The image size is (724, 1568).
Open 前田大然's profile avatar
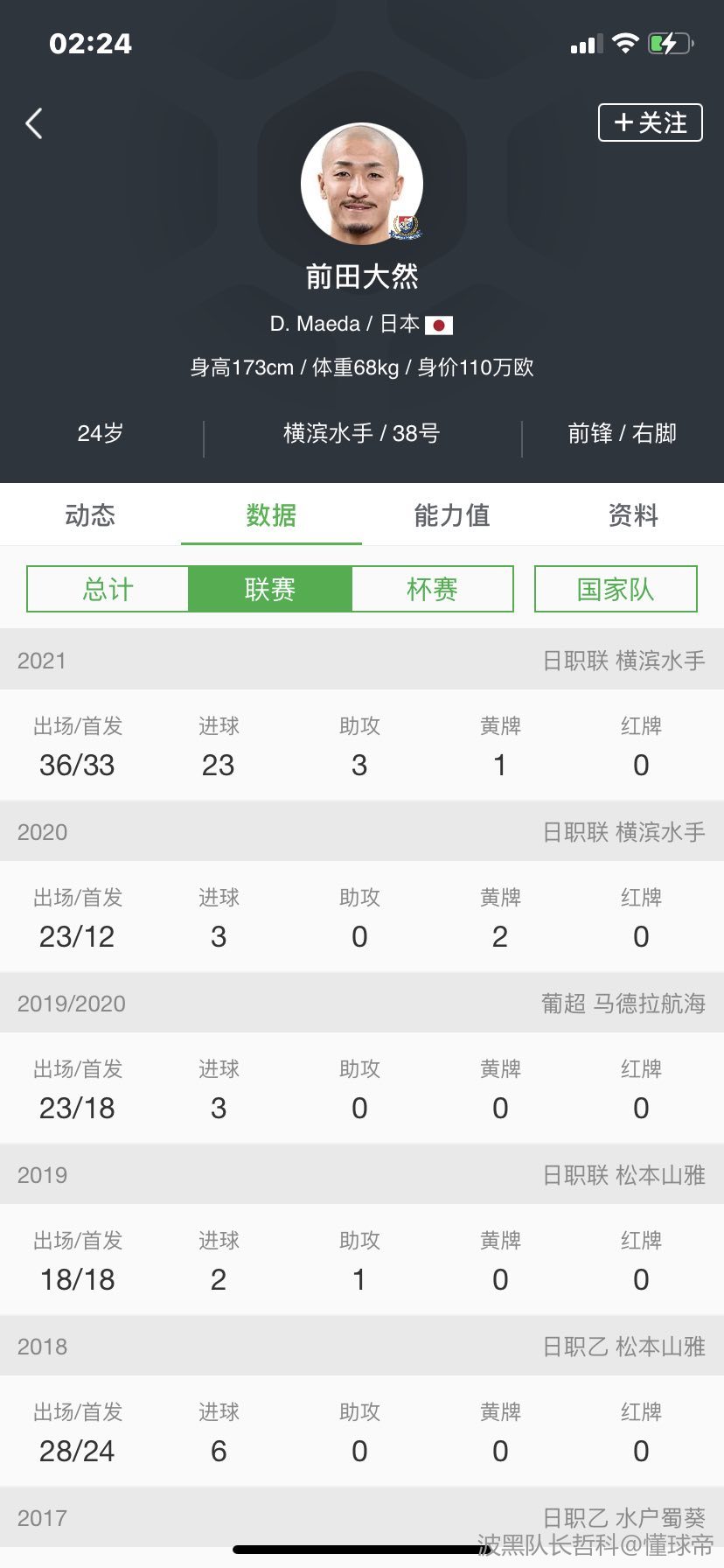[x=362, y=184]
